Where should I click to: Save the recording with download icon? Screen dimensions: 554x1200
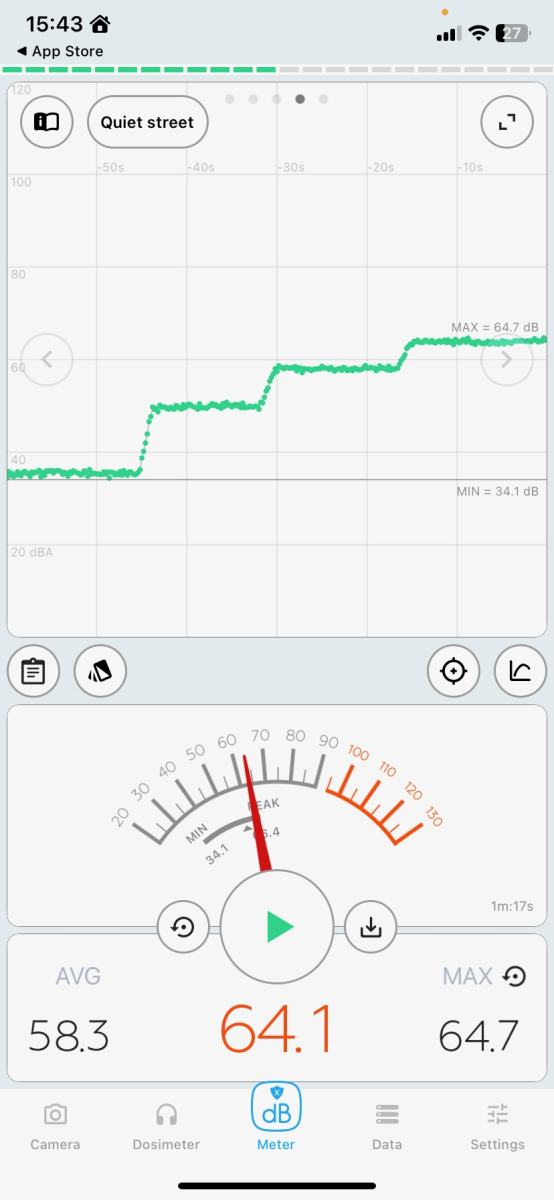click(371, 927)
